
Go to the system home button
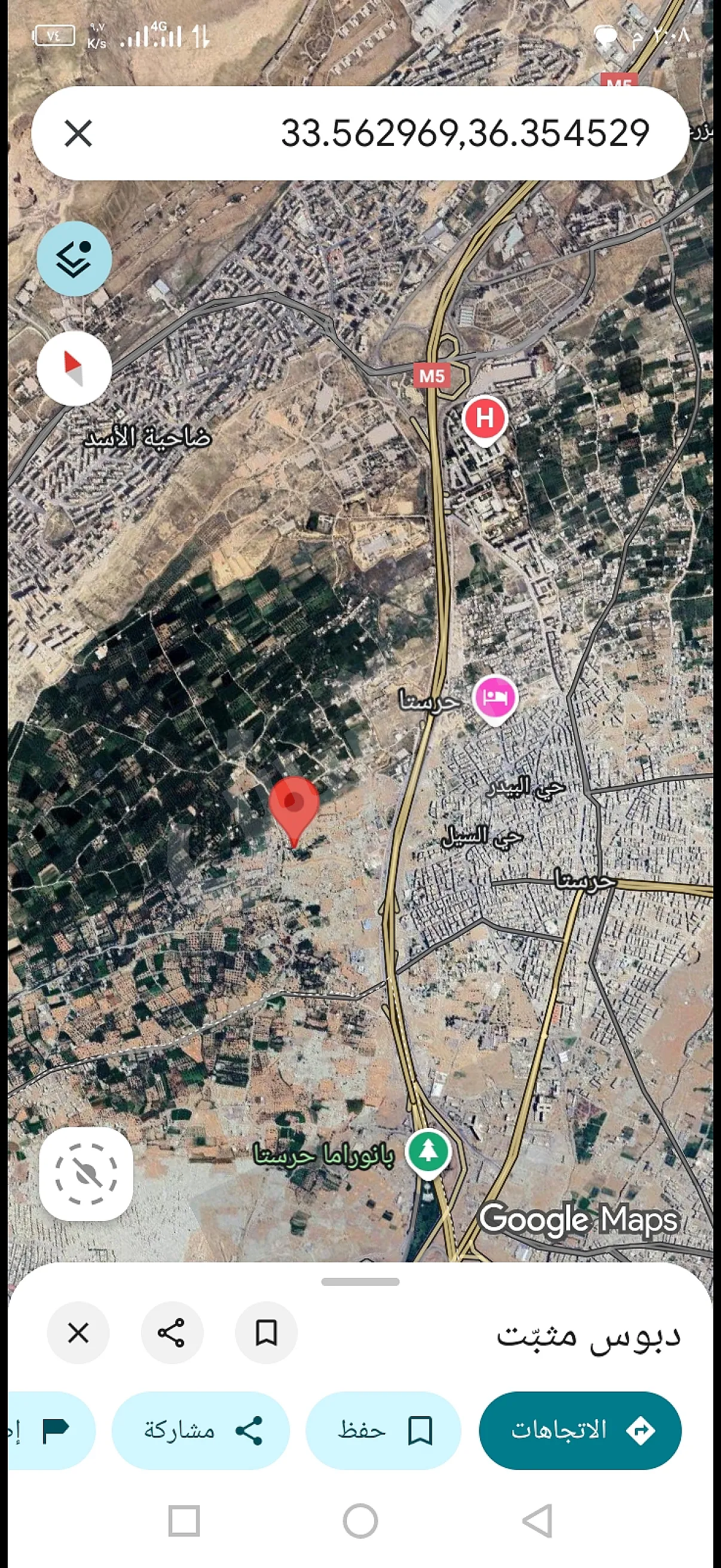360,1521
